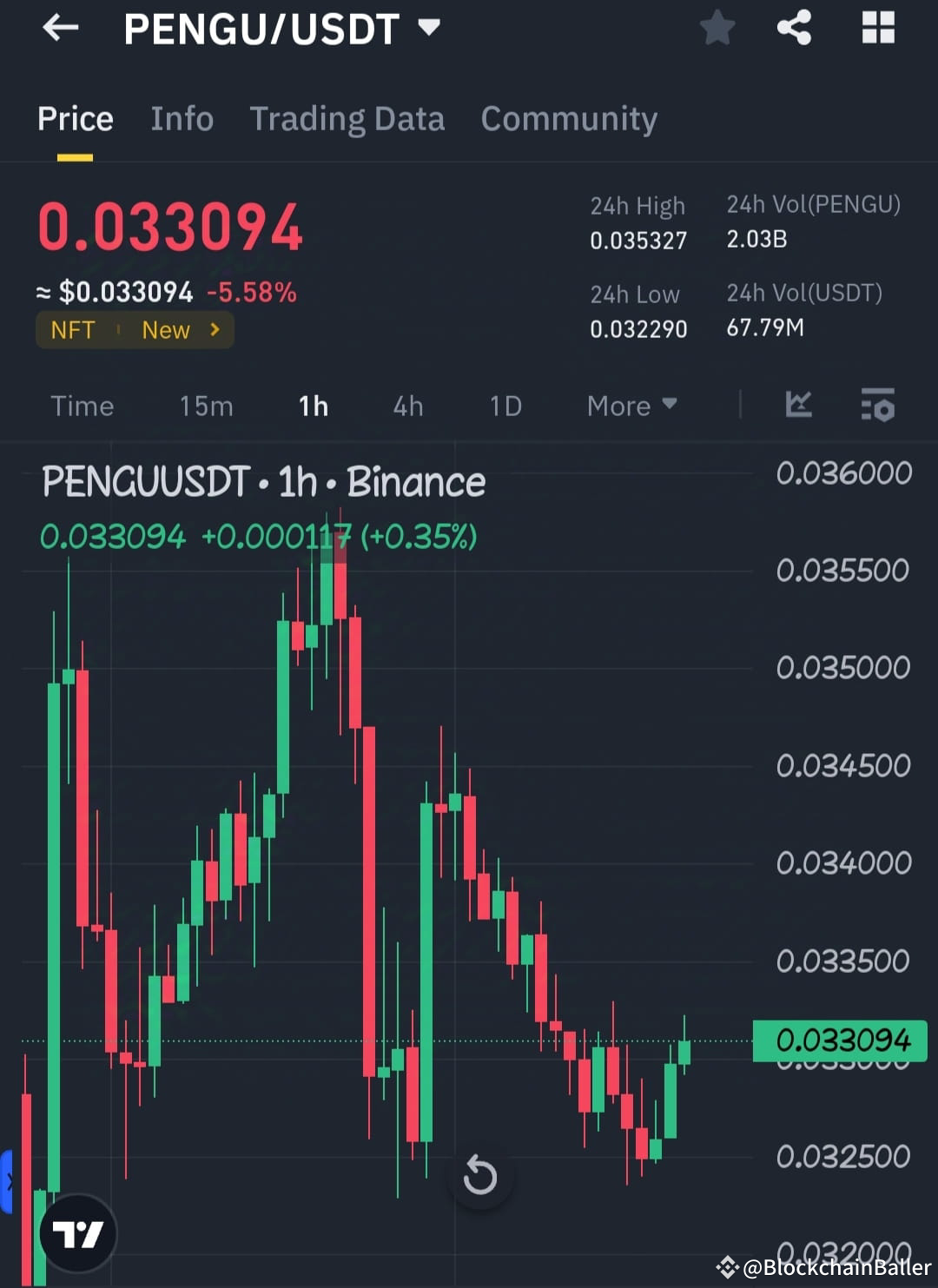Click the NFT label under the price

coord(74,330)
